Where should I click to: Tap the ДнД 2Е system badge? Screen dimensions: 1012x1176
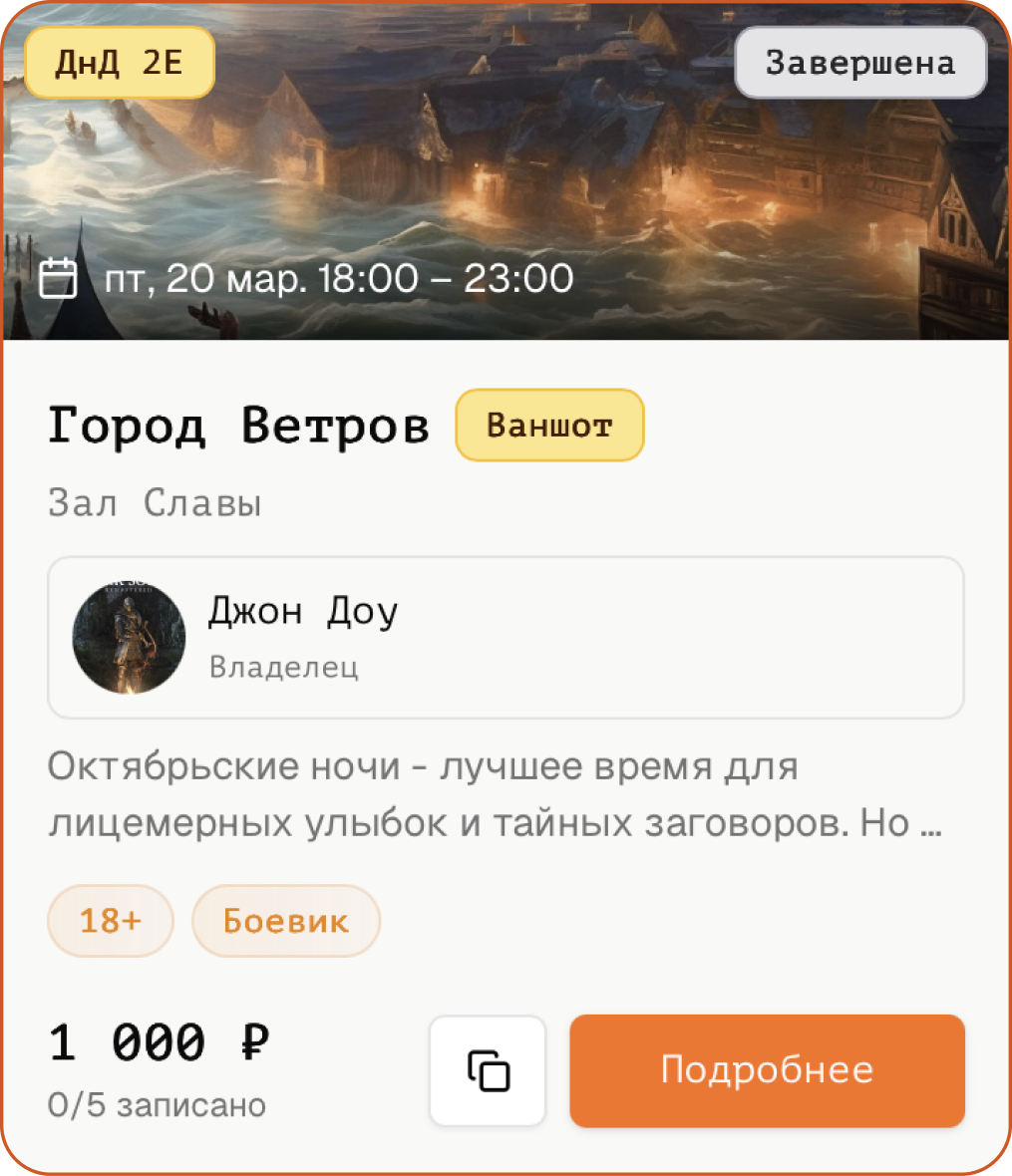[119, 63]
